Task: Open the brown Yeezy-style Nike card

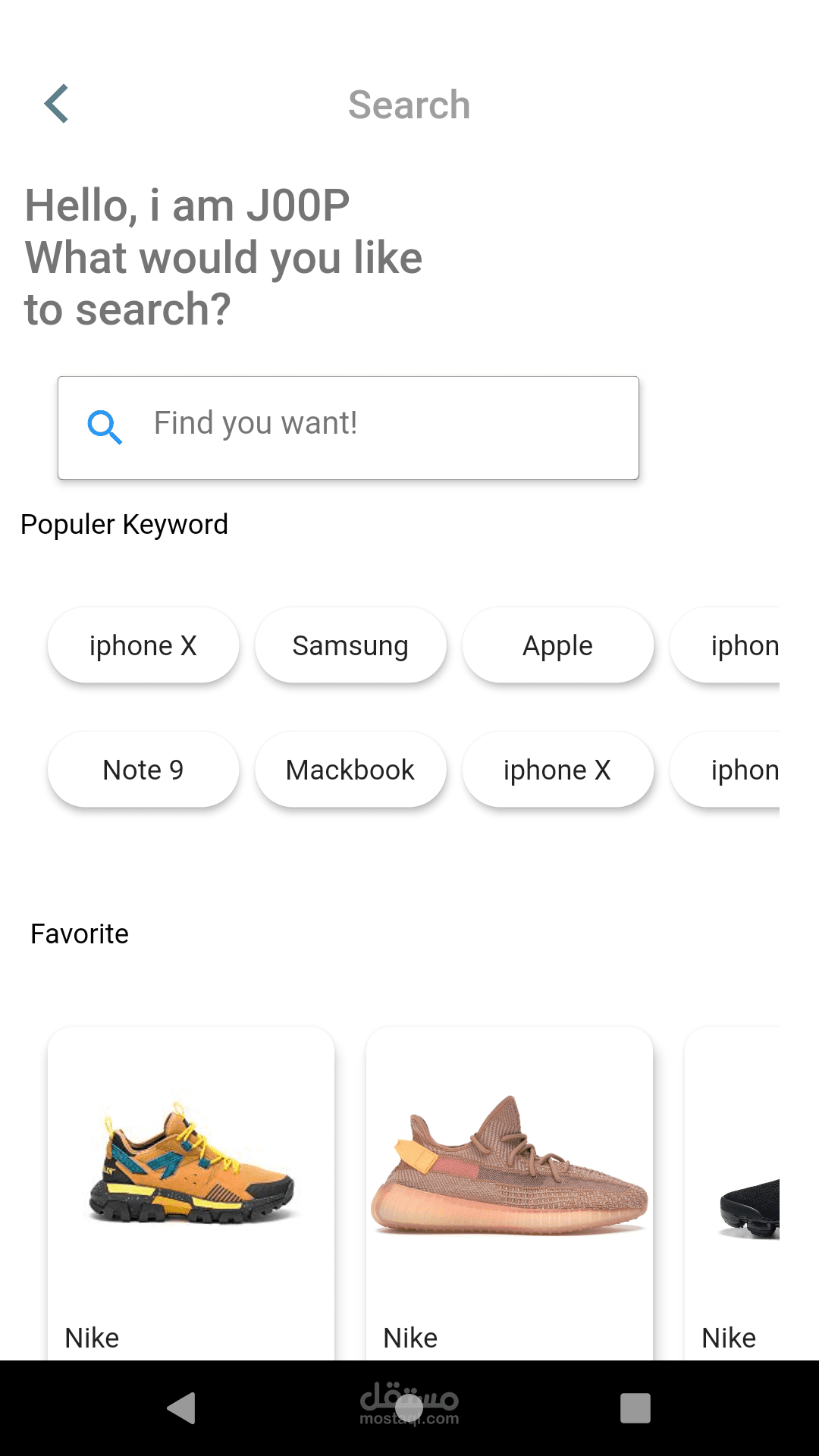Action: [x=509, y=1191]
